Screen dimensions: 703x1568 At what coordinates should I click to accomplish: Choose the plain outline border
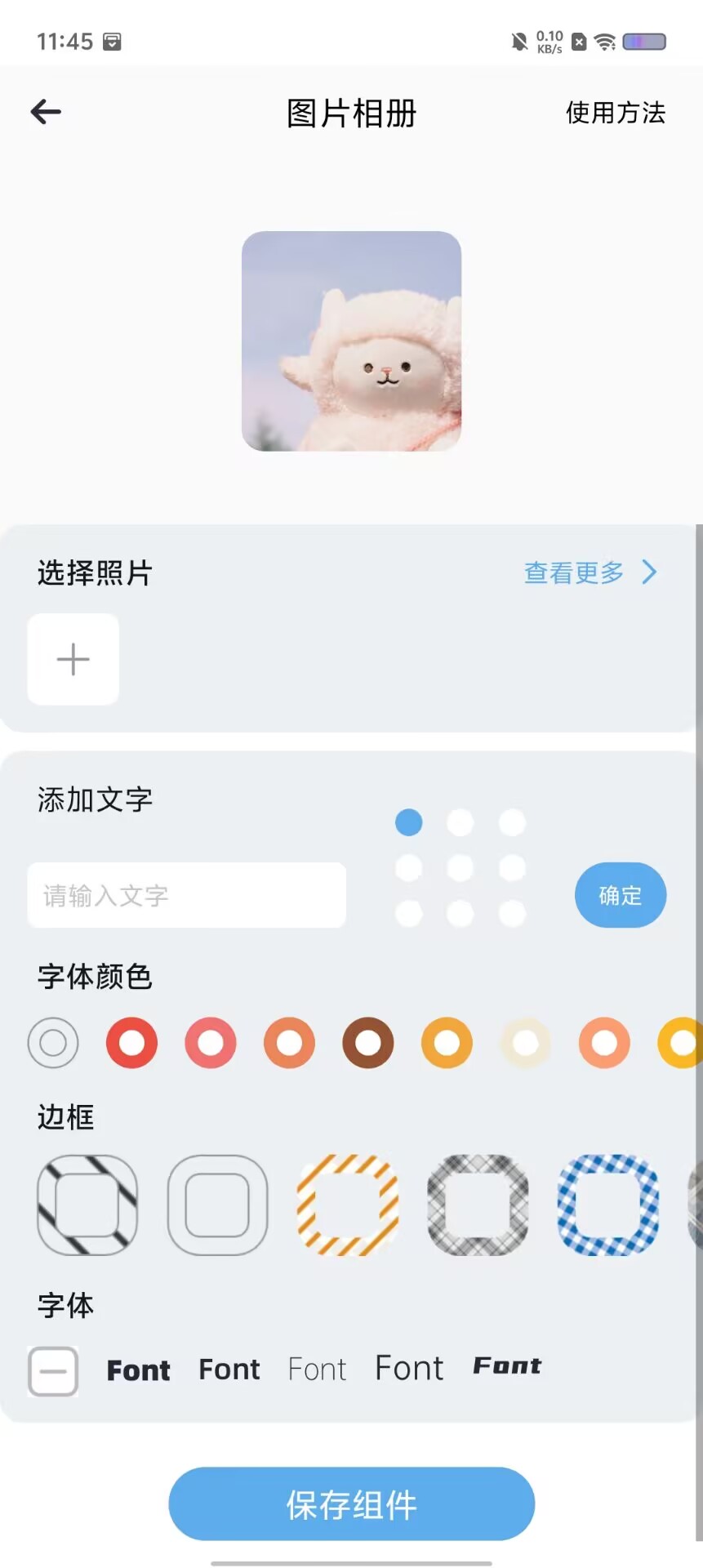tap(217, 1205)
